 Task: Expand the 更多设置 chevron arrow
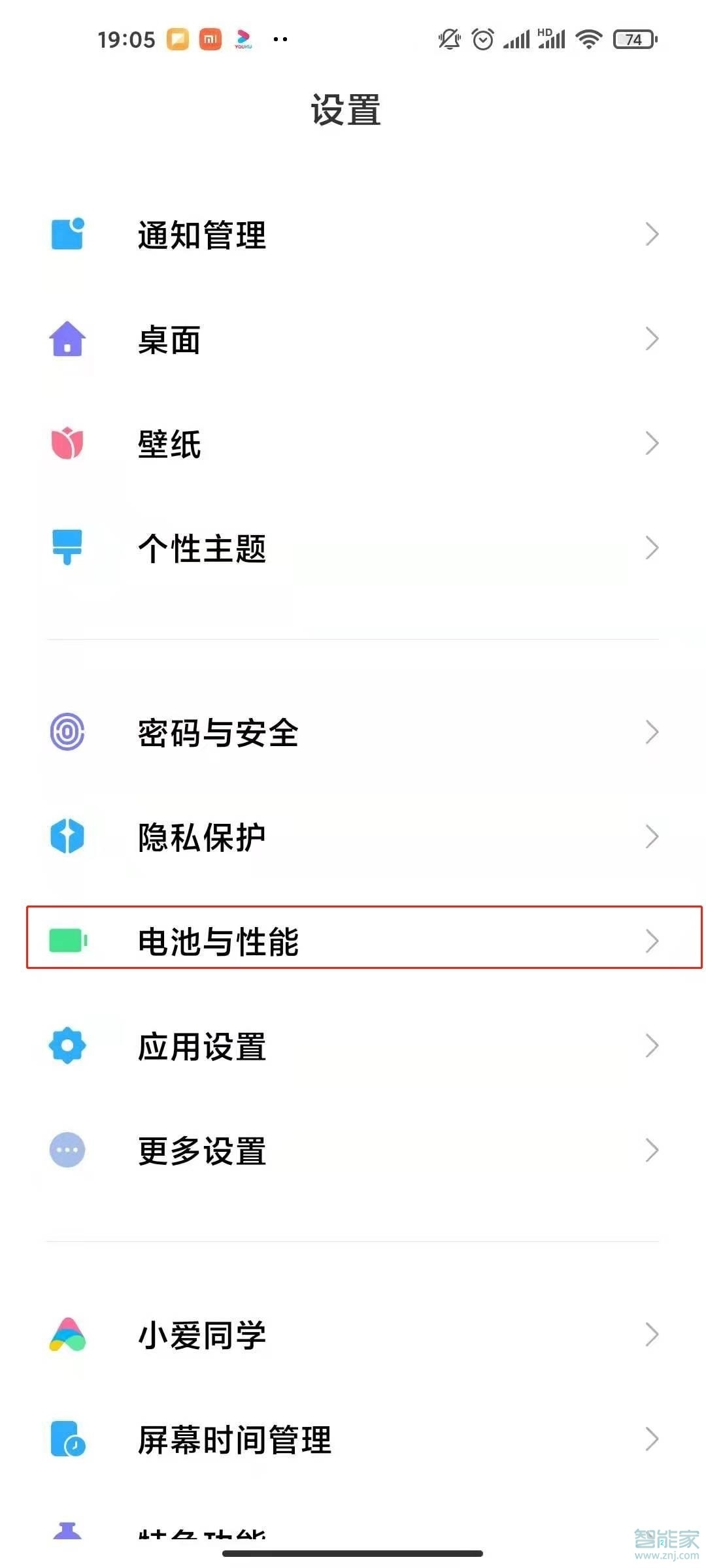pos(652,1150)
